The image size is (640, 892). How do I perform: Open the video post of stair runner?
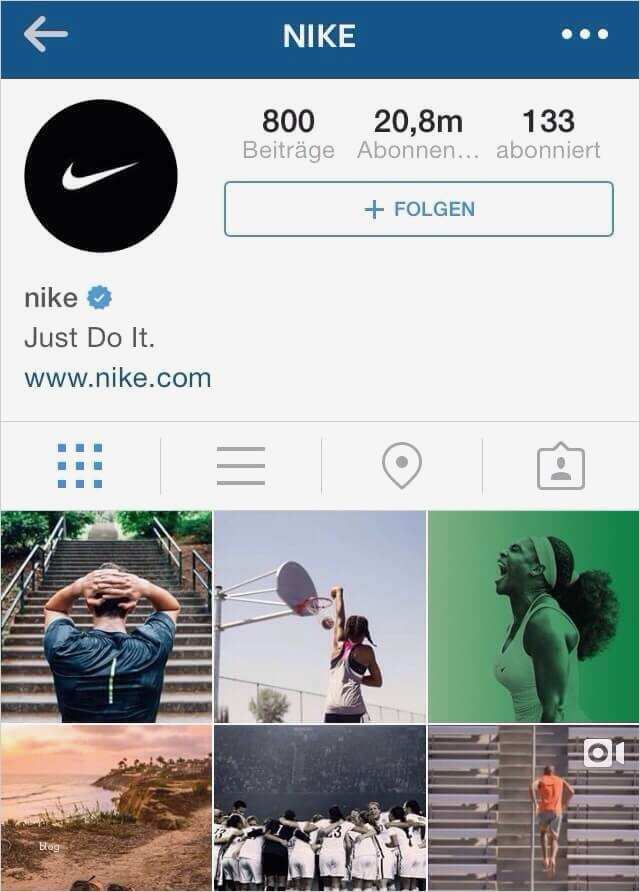(534, 808)
